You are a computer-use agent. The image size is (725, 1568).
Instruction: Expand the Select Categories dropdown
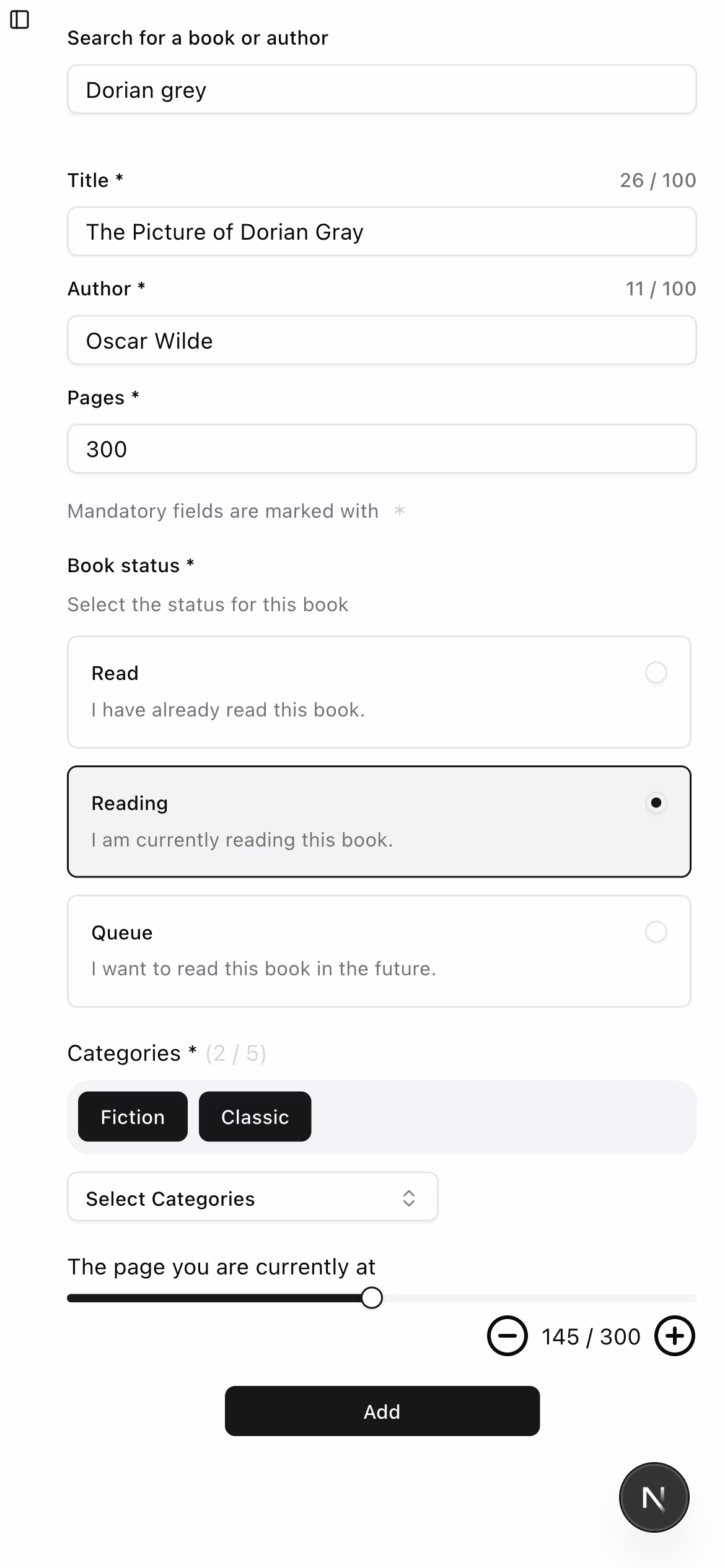(252, 1198)
